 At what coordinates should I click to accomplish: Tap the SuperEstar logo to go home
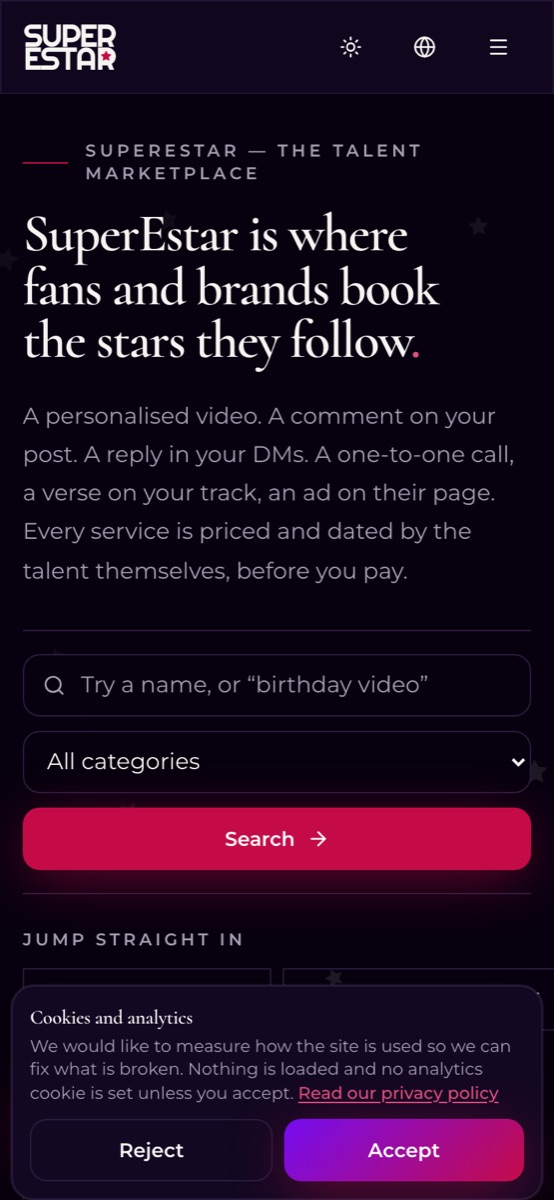click(70, 47)
